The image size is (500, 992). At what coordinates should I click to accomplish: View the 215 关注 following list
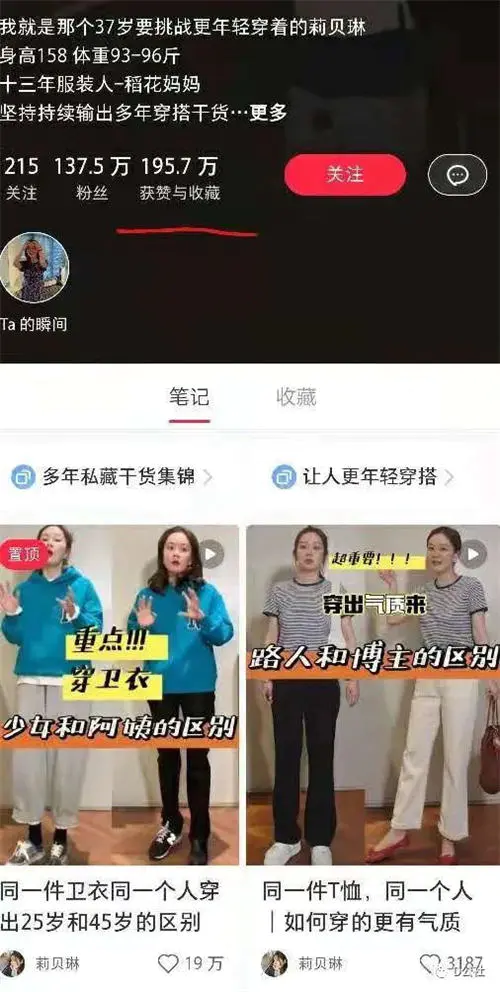pyautogui.click(x=22, y=179)
